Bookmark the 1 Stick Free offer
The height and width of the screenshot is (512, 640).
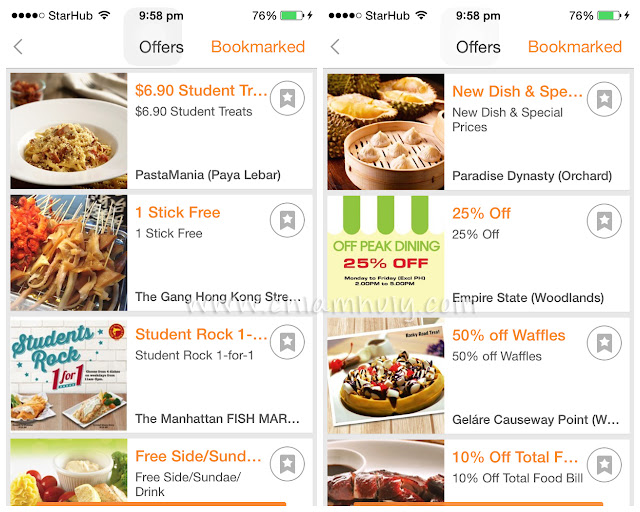[287, 220]
